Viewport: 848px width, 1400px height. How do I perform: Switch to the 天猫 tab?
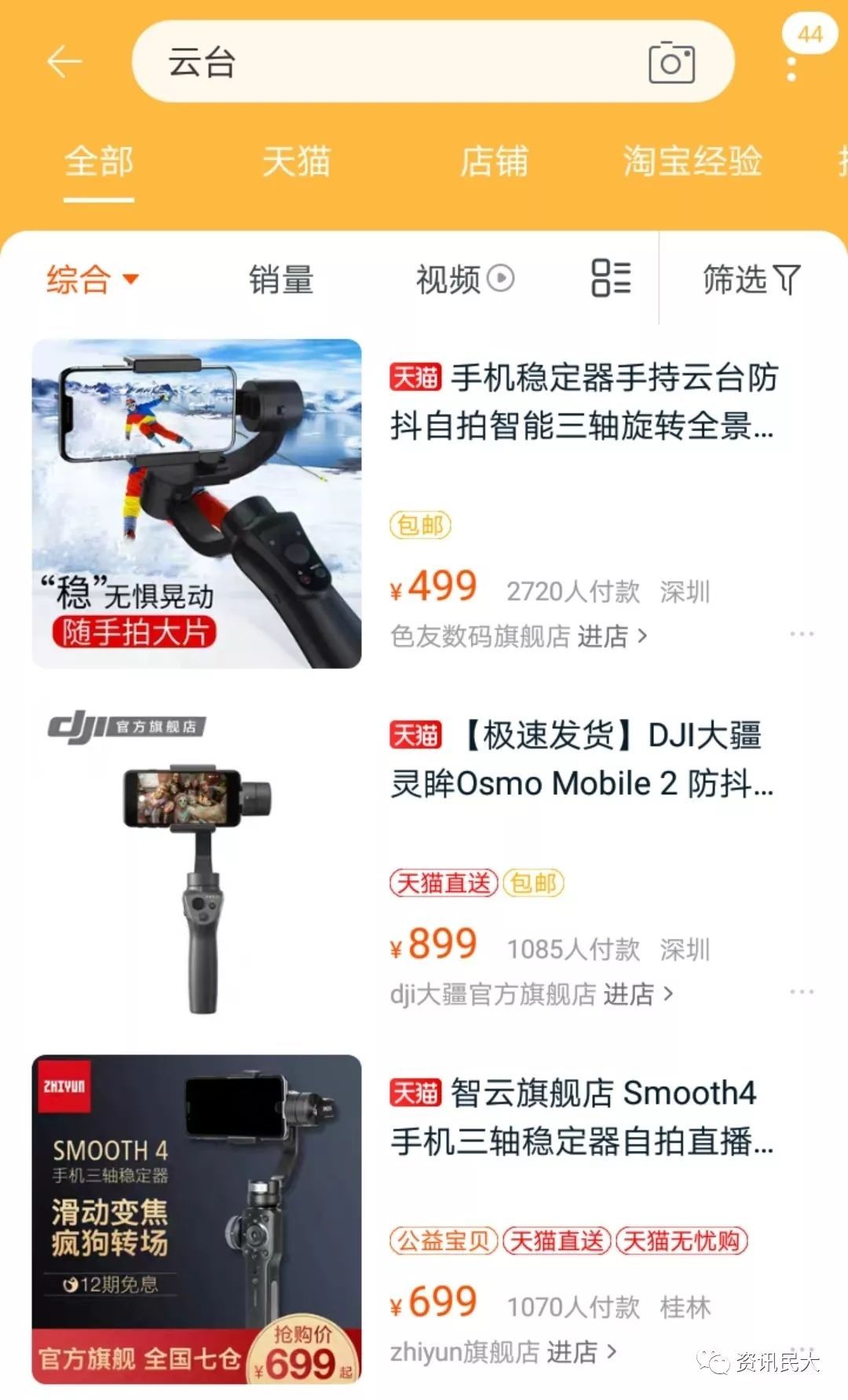(296, 162)
